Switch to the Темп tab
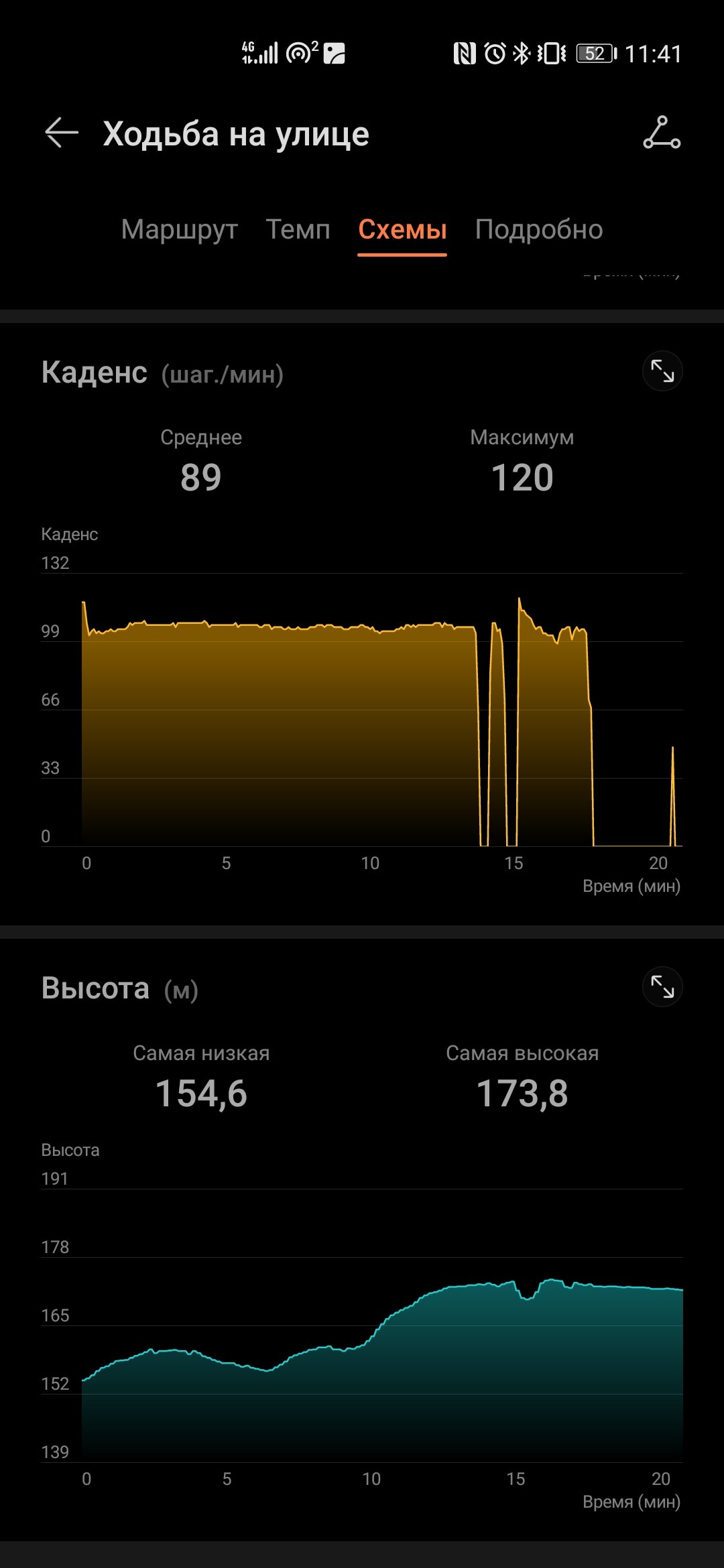Screen dimensions: 724x1568 (298, 230)
